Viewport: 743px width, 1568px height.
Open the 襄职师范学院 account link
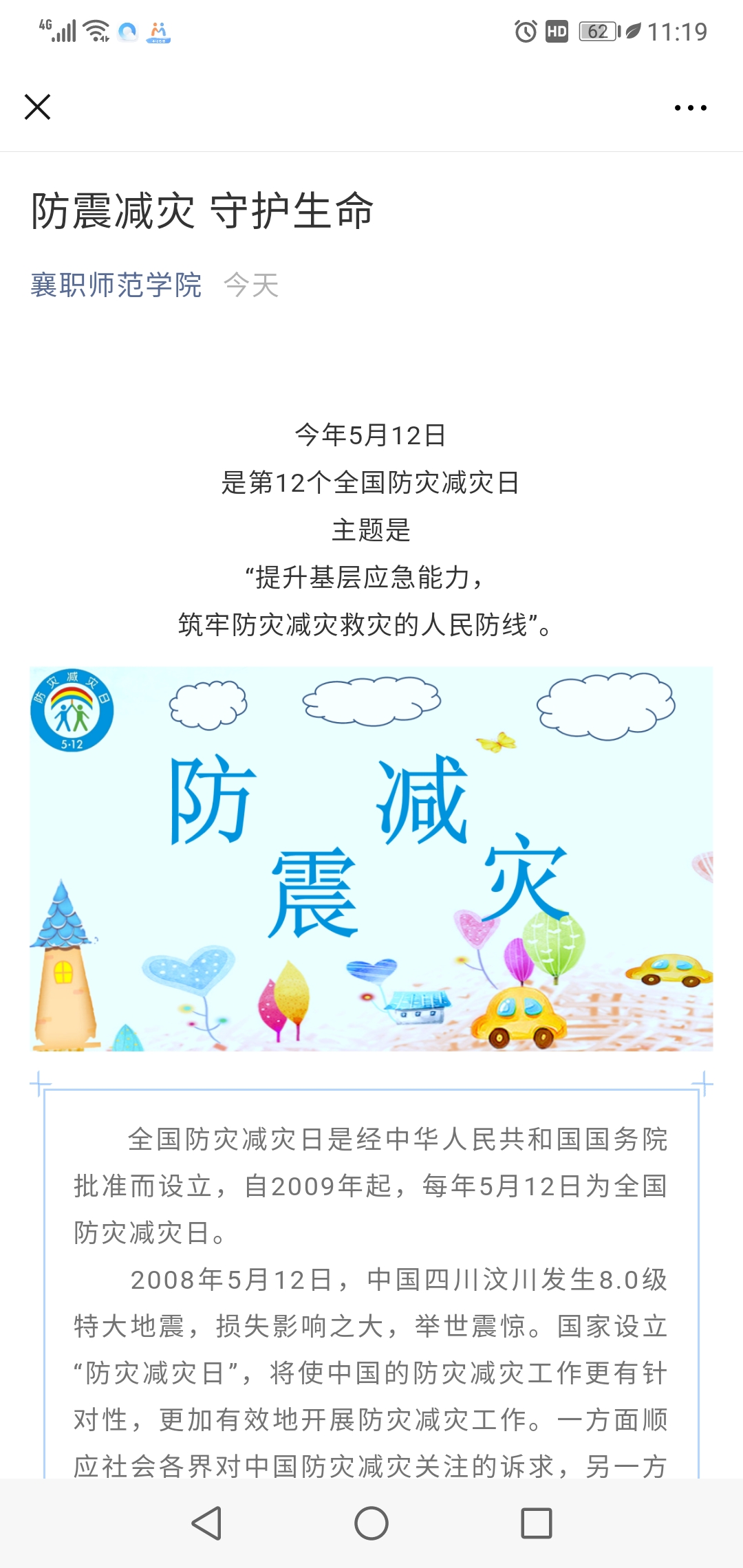116,285
